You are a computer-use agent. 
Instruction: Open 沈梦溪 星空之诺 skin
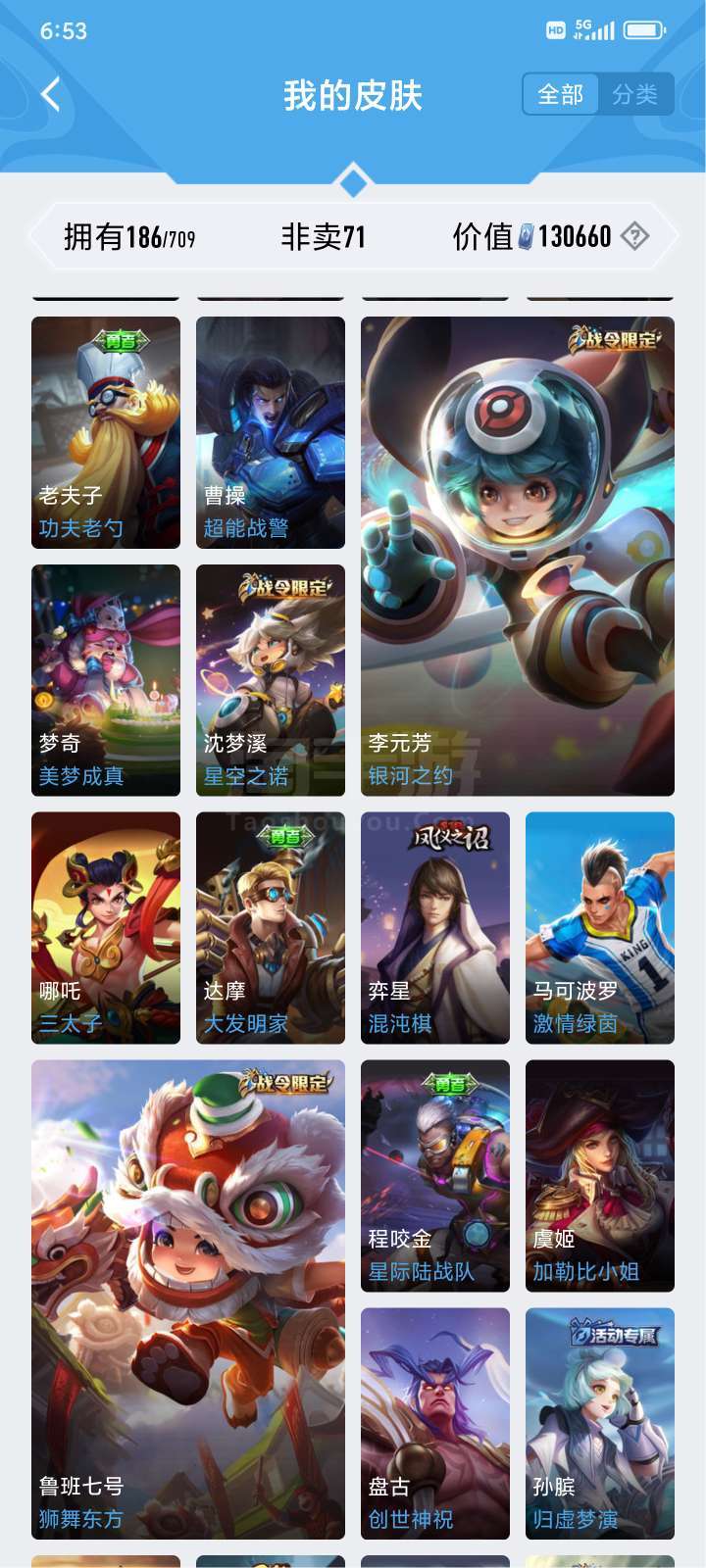(x=271, y=680)
